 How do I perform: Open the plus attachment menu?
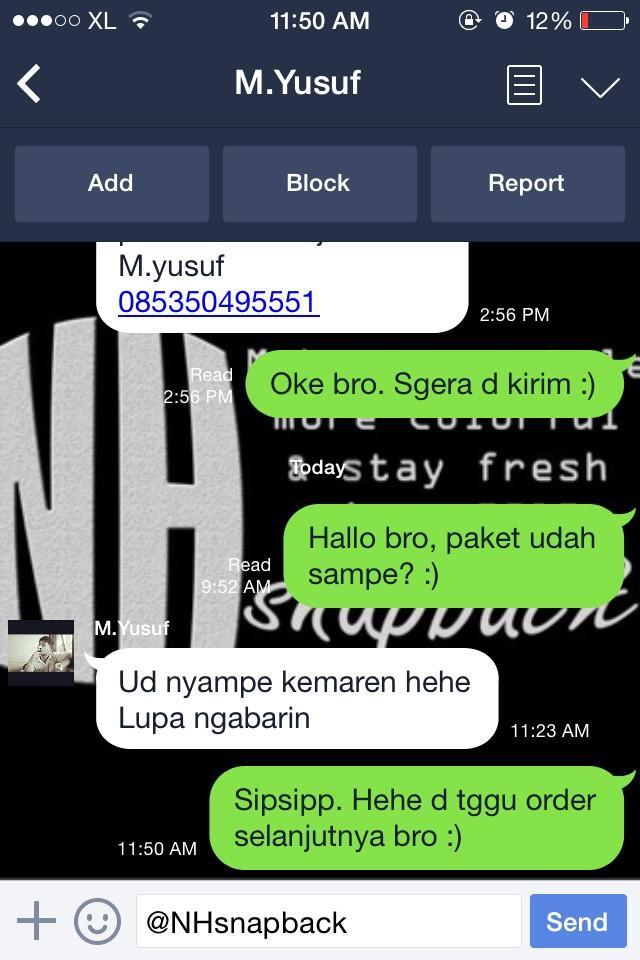[x=36, y=920]
